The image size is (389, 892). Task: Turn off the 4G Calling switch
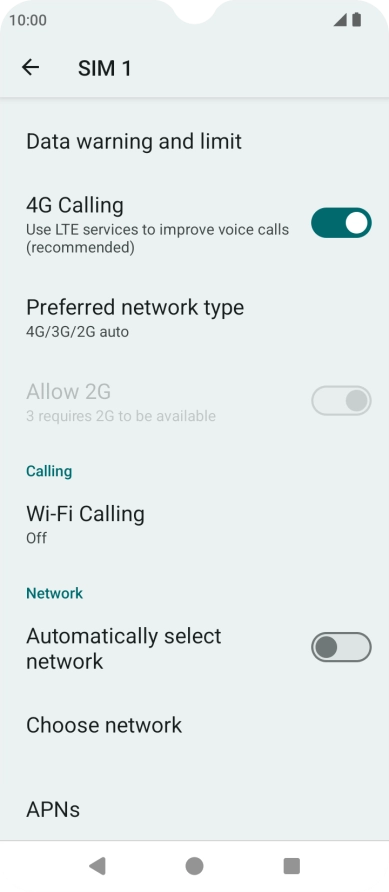point(341,223)
